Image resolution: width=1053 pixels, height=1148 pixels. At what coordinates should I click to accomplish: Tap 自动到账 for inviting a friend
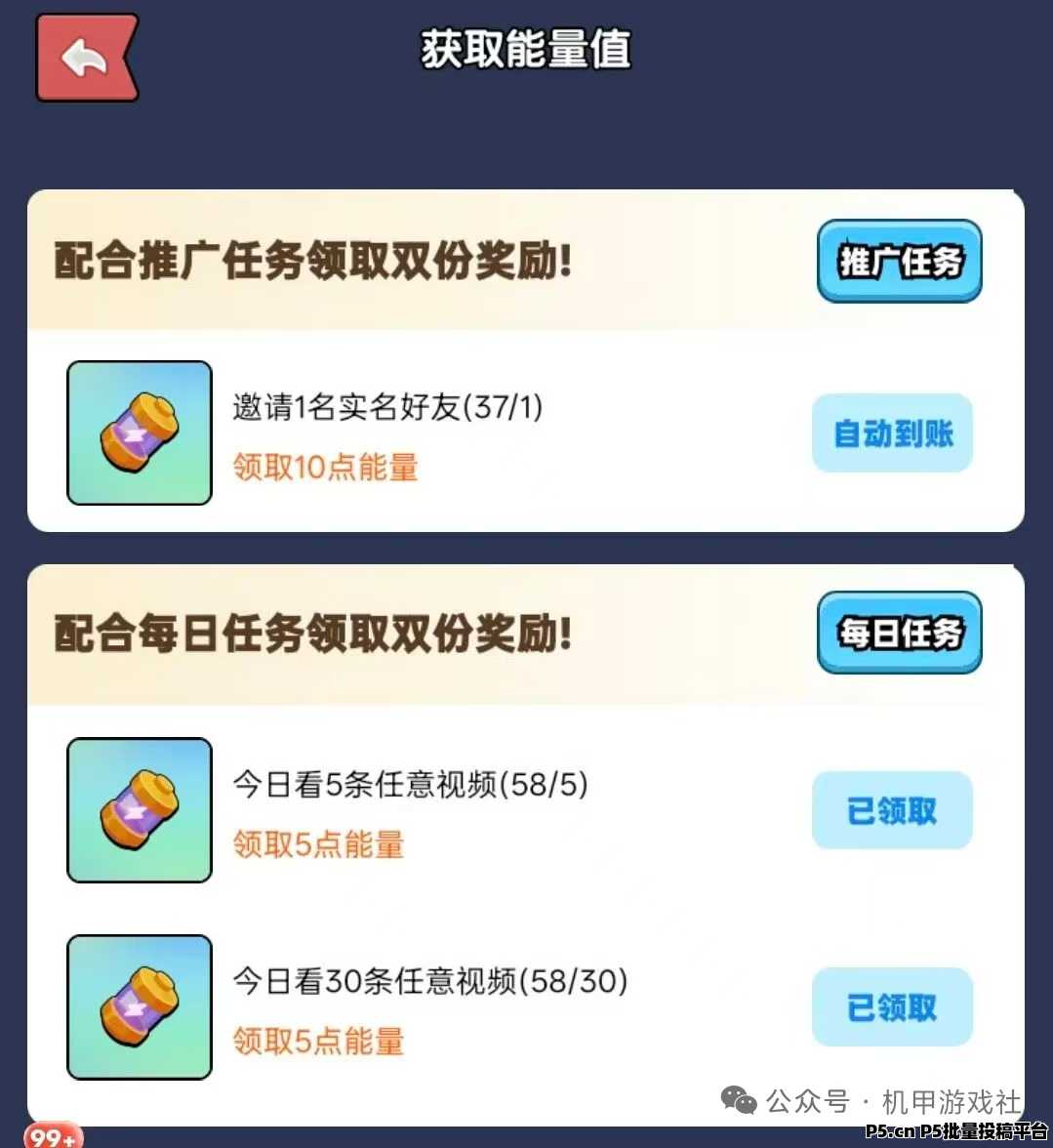point(892,433)
